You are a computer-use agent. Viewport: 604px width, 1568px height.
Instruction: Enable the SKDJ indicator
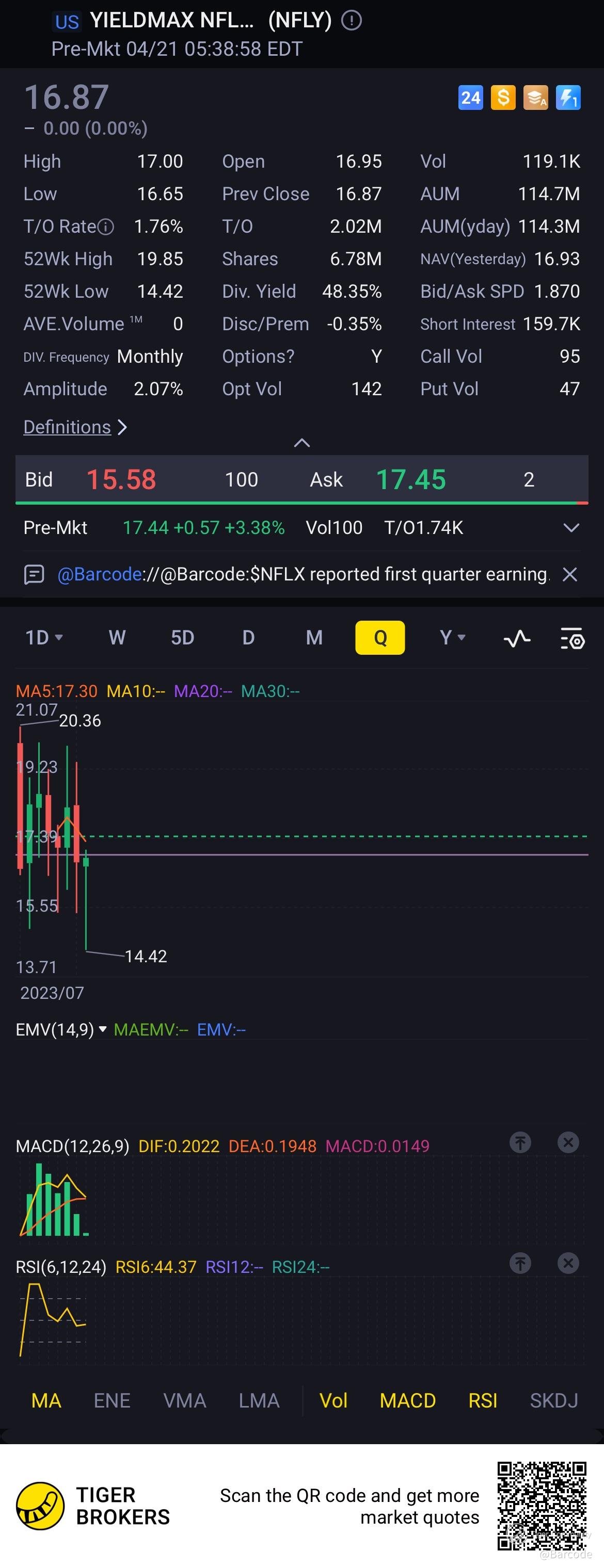click(553, 1401)
